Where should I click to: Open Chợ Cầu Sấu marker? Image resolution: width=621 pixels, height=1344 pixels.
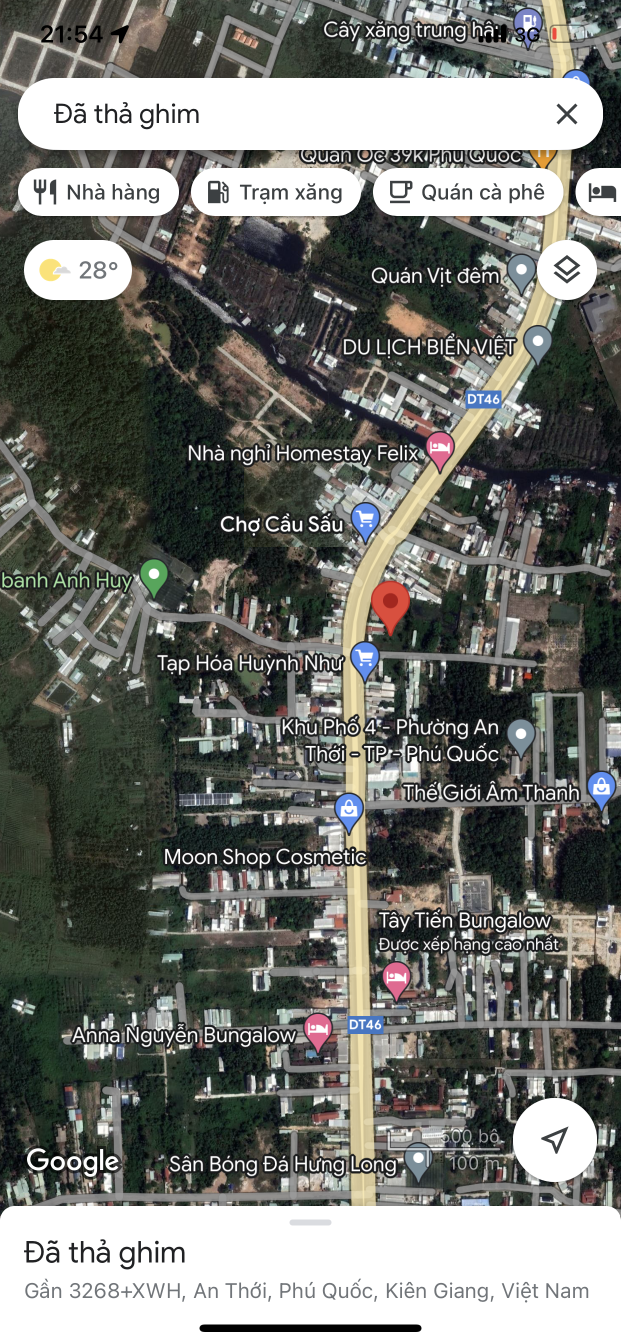(366, 519)
